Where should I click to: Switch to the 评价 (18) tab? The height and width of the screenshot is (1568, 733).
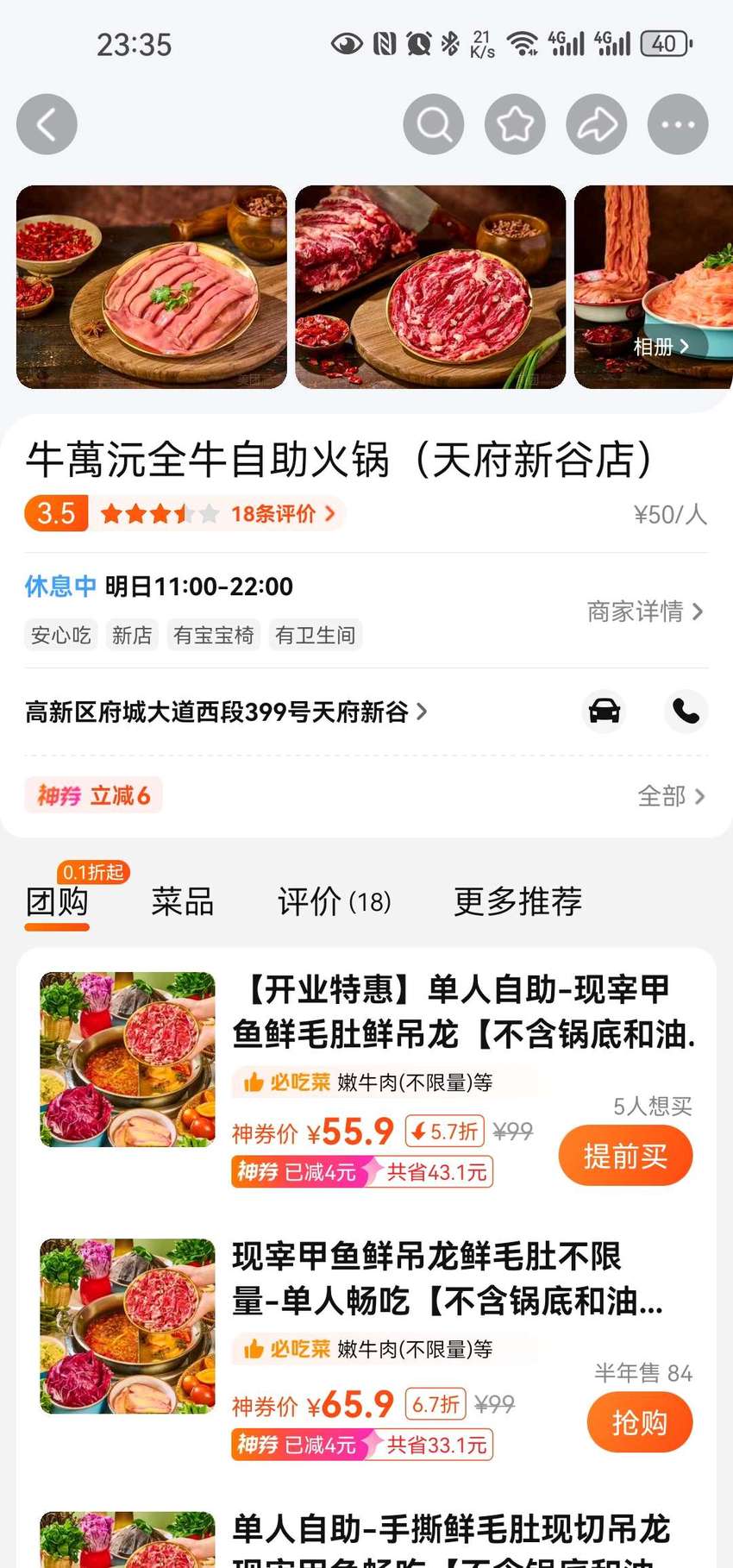click(334, 901)
